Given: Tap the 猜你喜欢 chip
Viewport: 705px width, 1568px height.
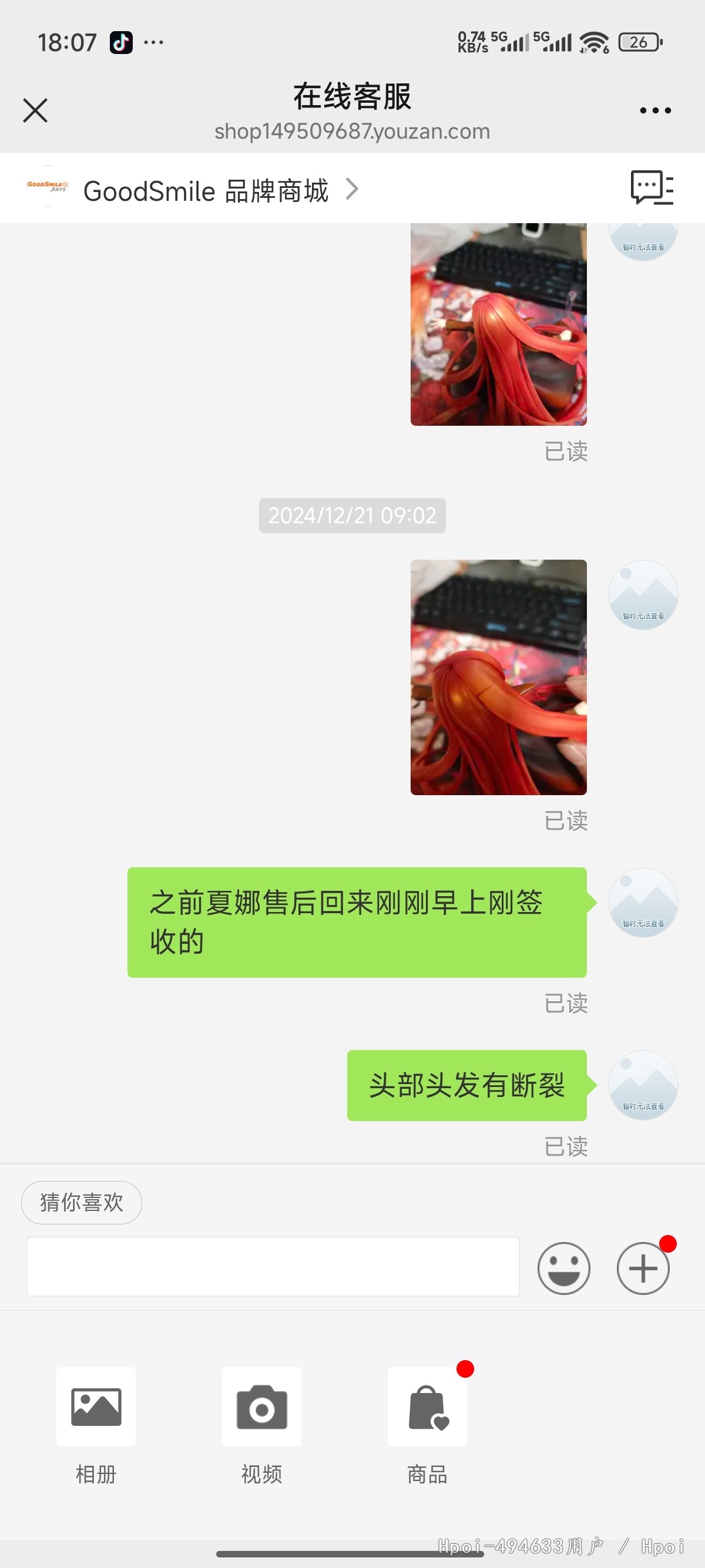Looking at the screenshot, I should tap(82, 1202).
